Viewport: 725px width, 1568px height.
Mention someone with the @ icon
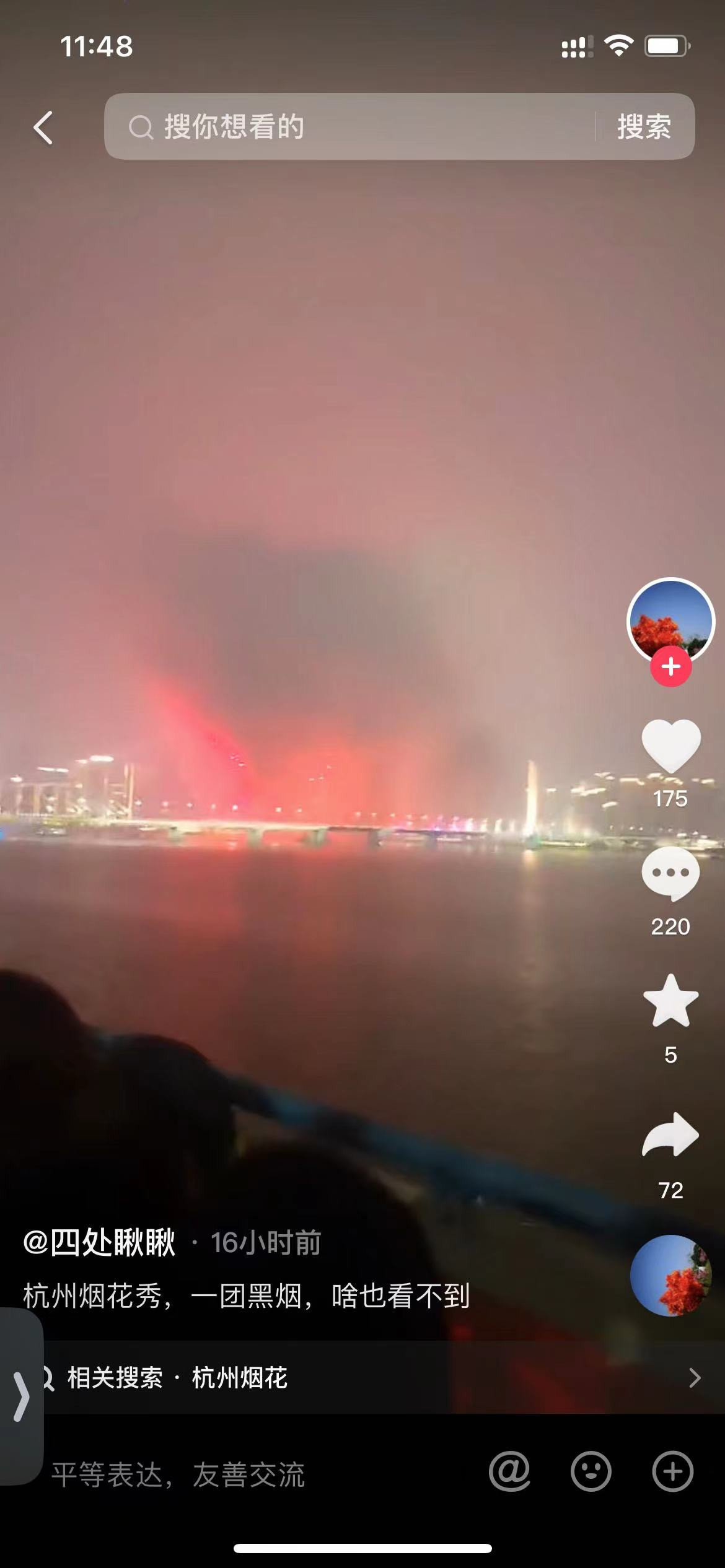[x=509, y=1471]
